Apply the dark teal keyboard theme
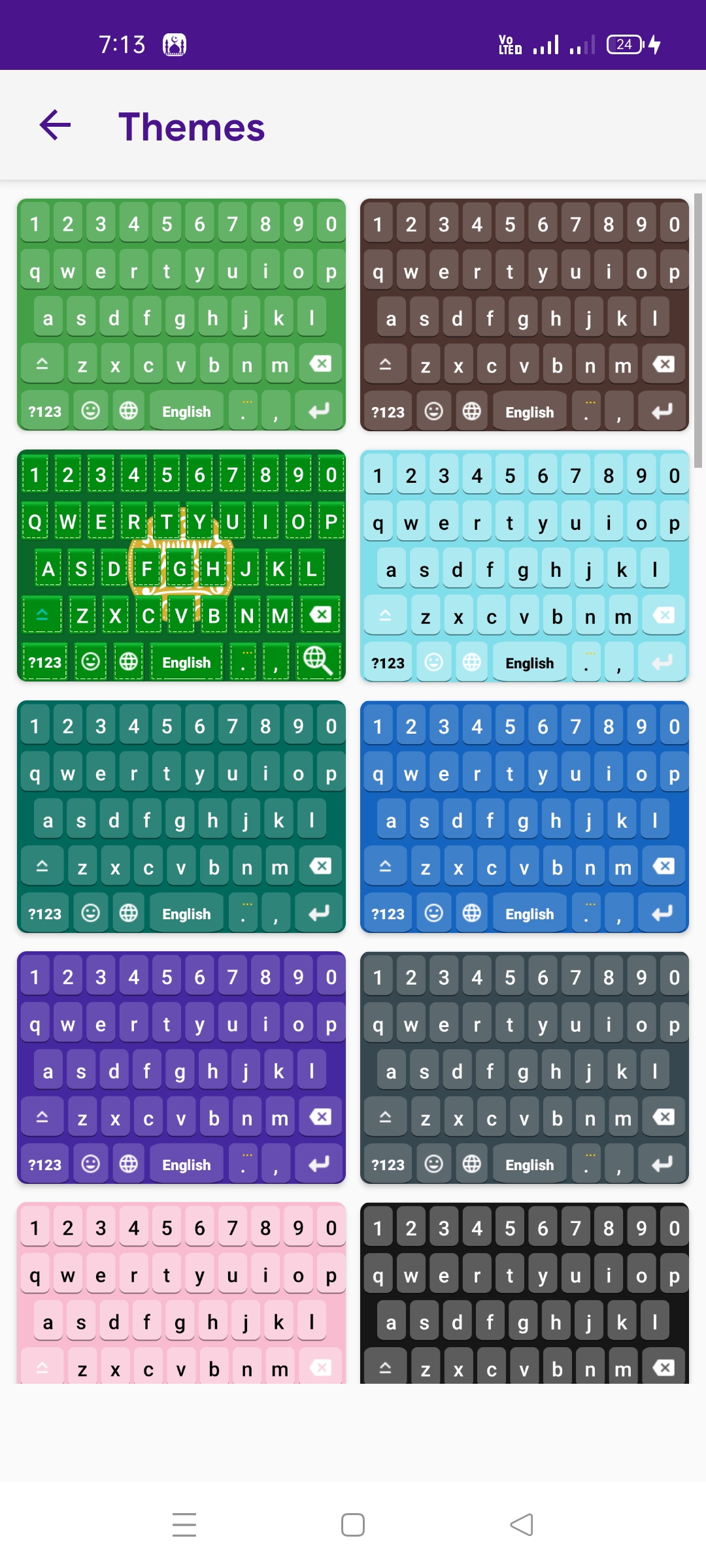This screenshot has height=1568, width=706. tap(181, 817)
